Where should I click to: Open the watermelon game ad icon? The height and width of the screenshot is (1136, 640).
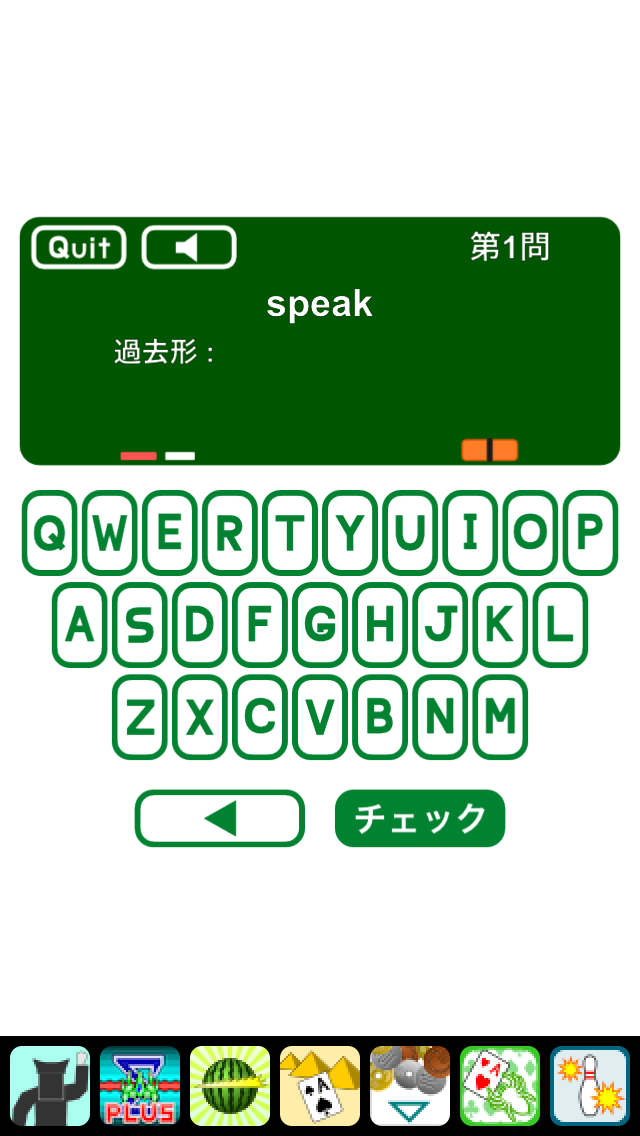point(230,1086)
